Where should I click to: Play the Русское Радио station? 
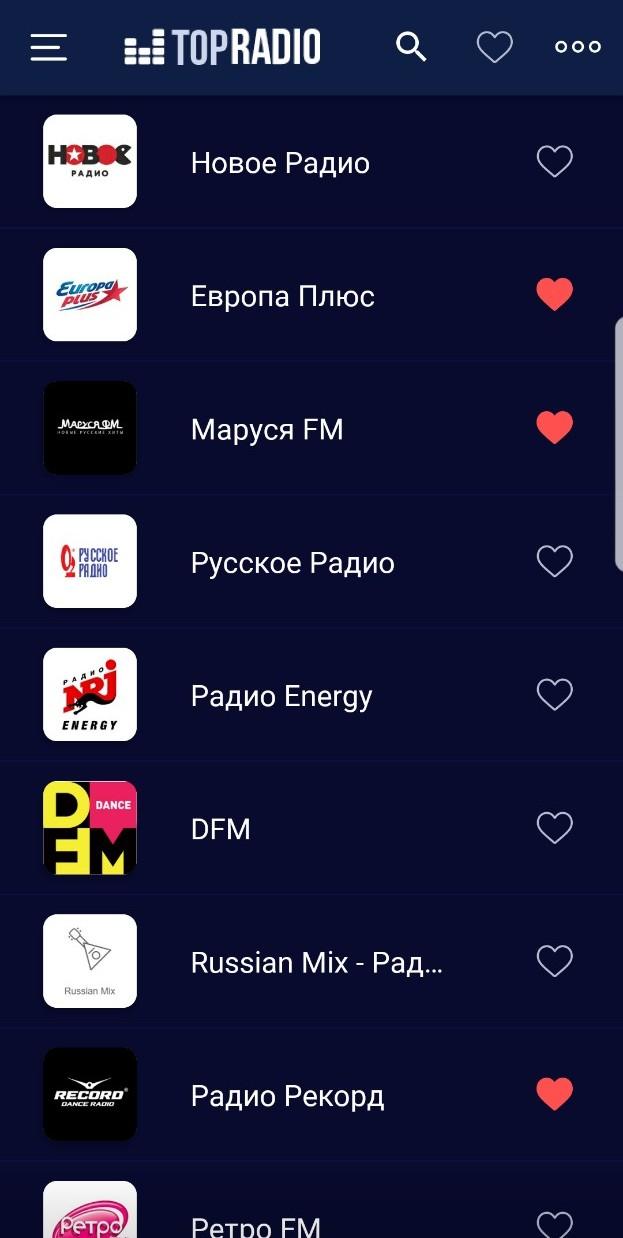(x=292, y=563)
